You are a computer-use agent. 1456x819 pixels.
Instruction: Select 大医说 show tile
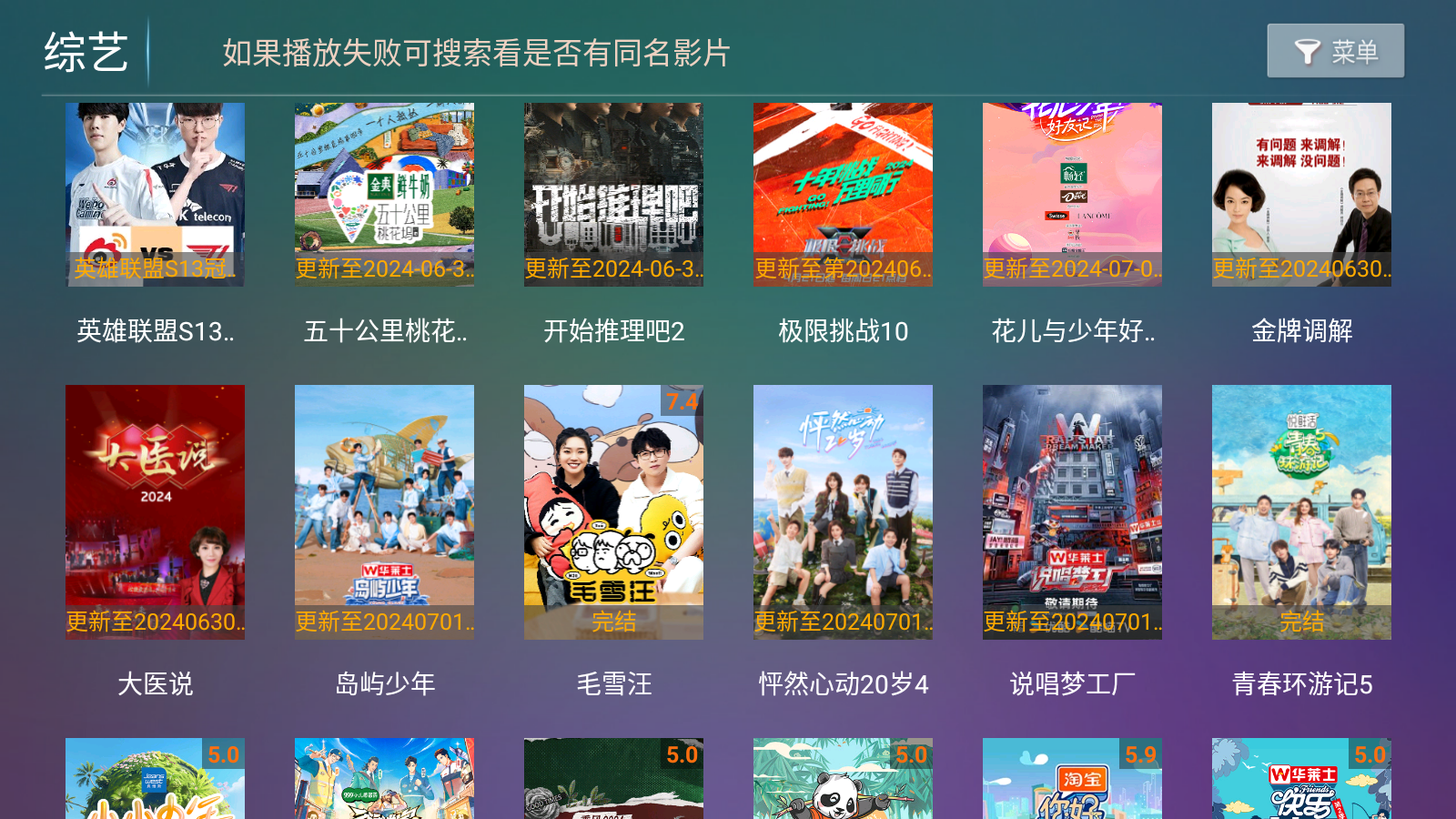[155, 511]
